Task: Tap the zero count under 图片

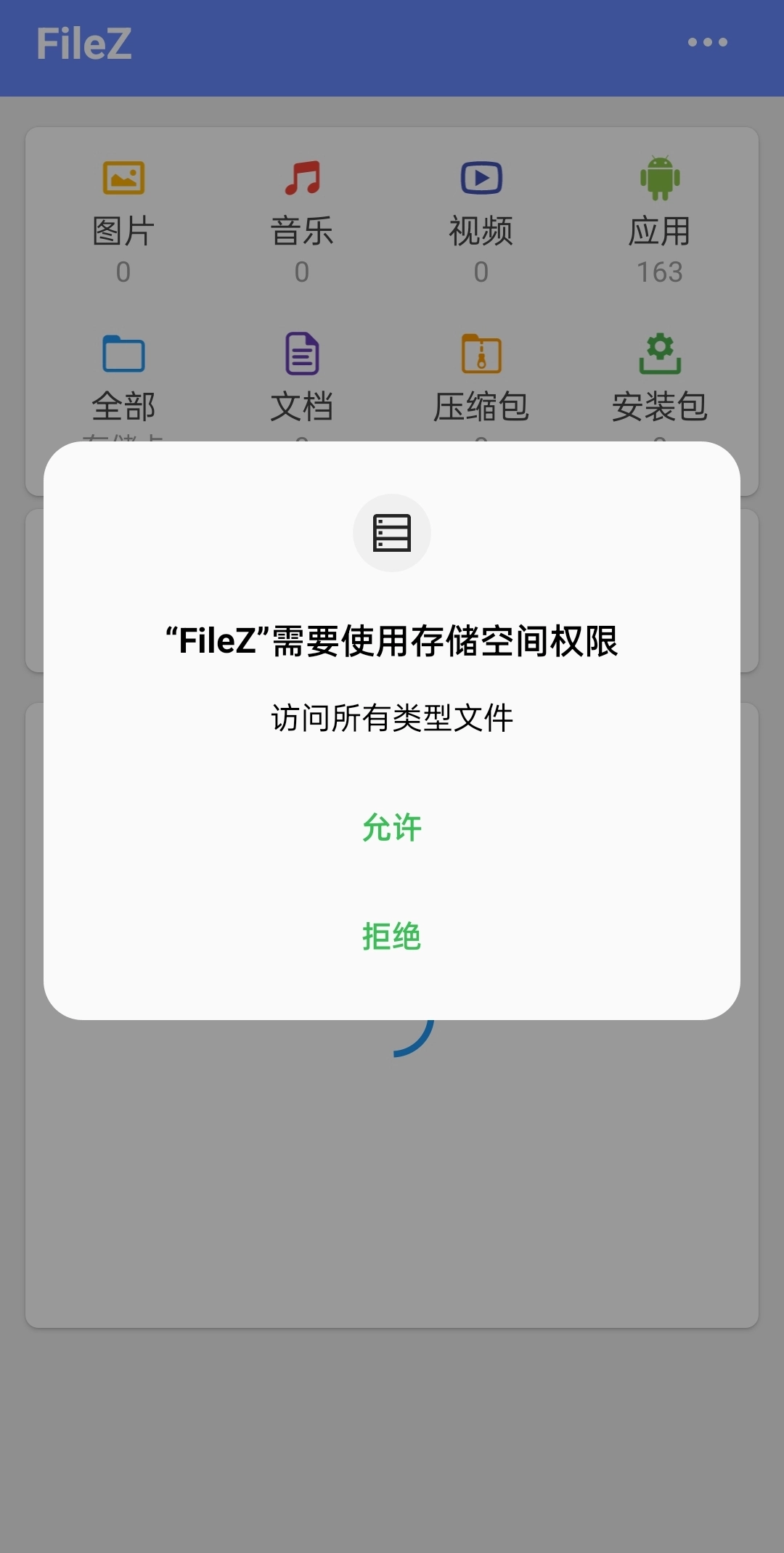Action: click(x=123, y=273)
